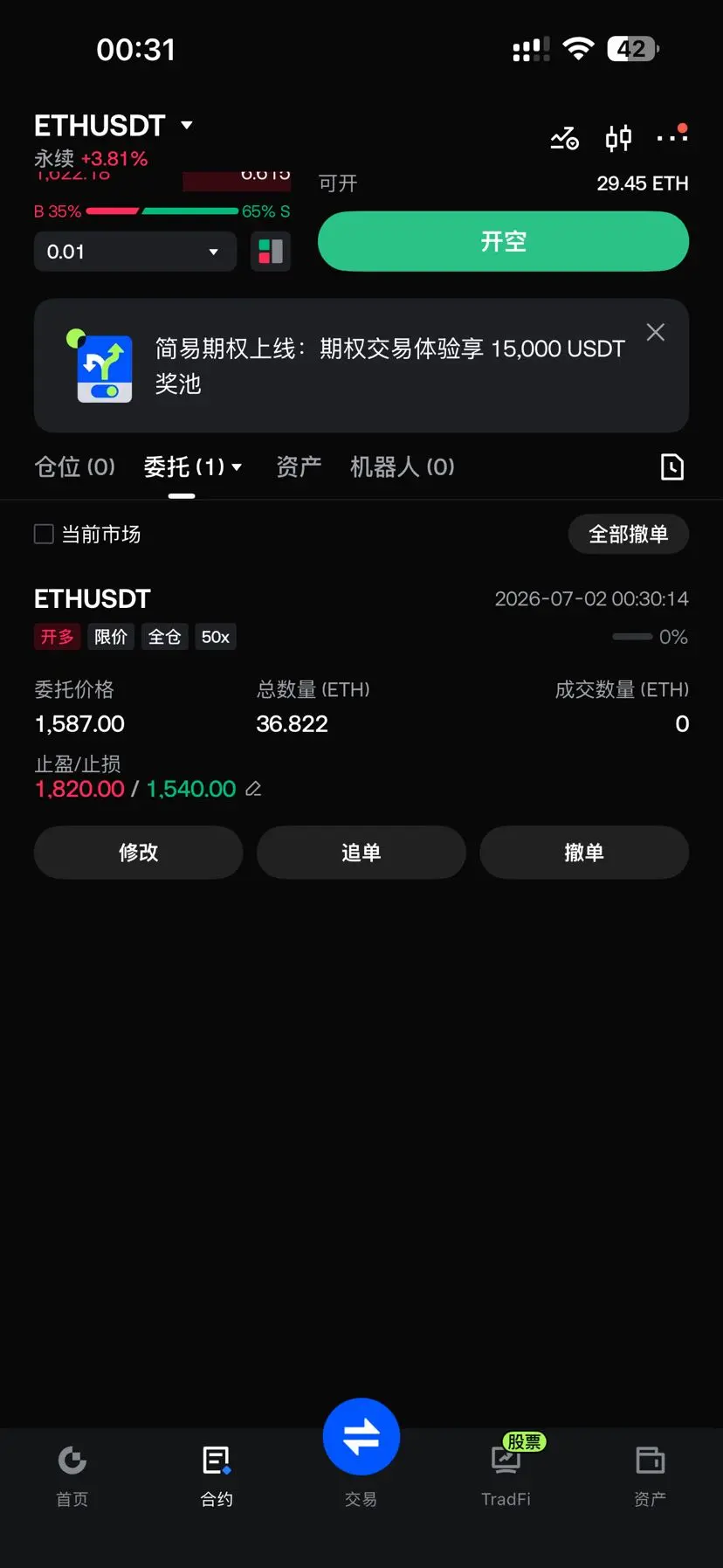Switch to the 资产 tab in orders section
Image resolution: width=723 pixels, height=1568 pixels.
pos(299,467)
